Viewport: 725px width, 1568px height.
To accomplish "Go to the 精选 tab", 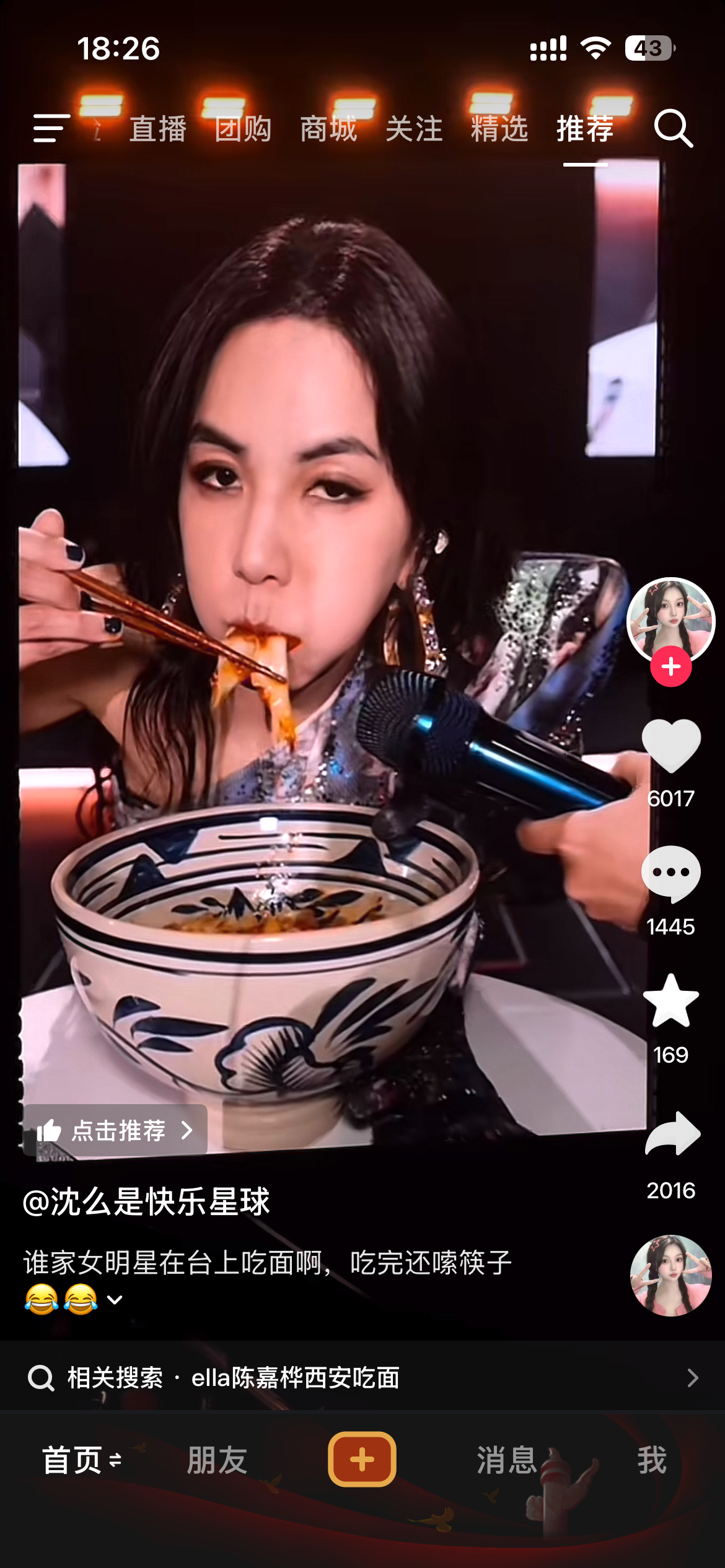I will tap(499, 129).
